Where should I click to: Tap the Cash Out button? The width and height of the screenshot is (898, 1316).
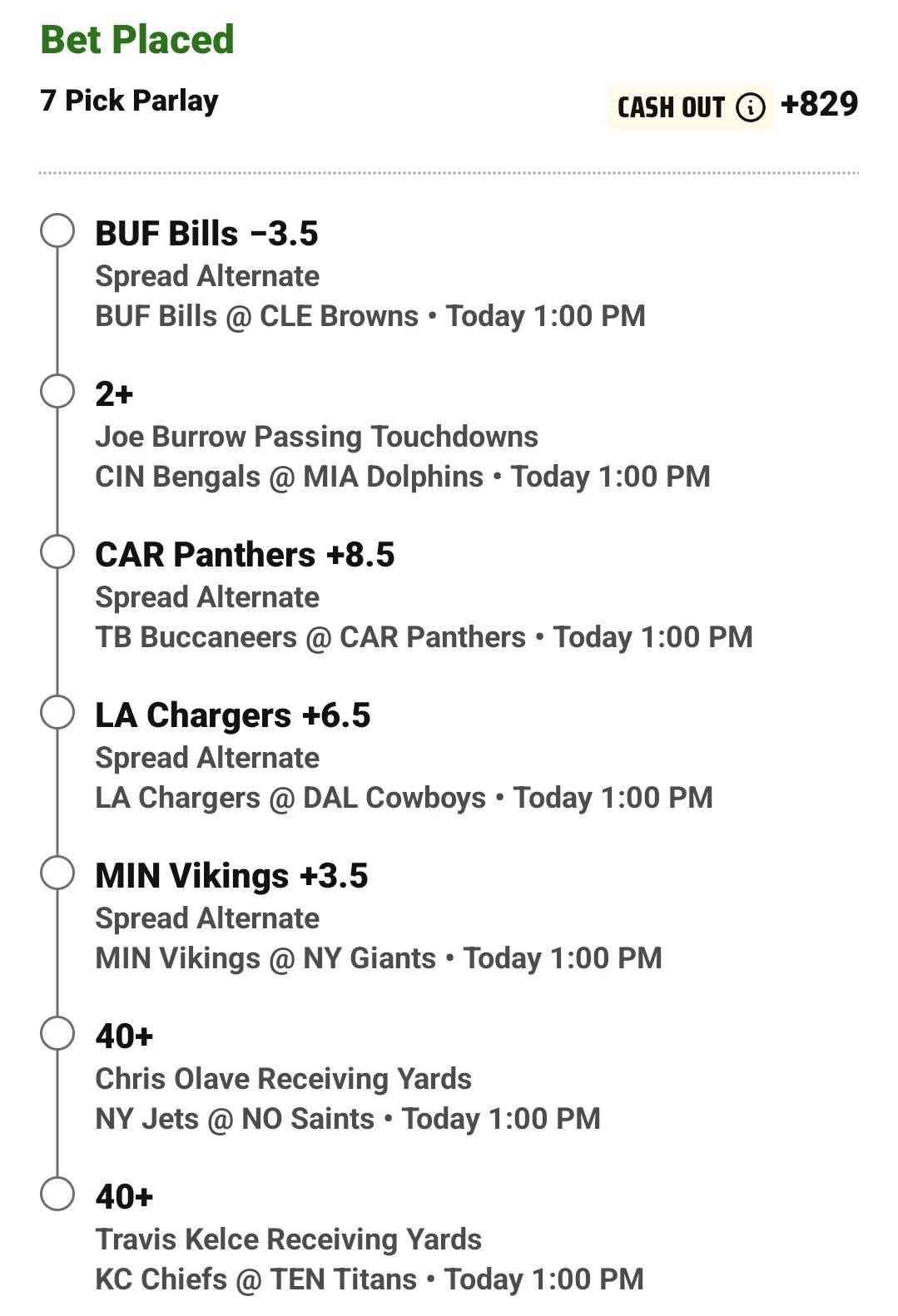[691, 107]
